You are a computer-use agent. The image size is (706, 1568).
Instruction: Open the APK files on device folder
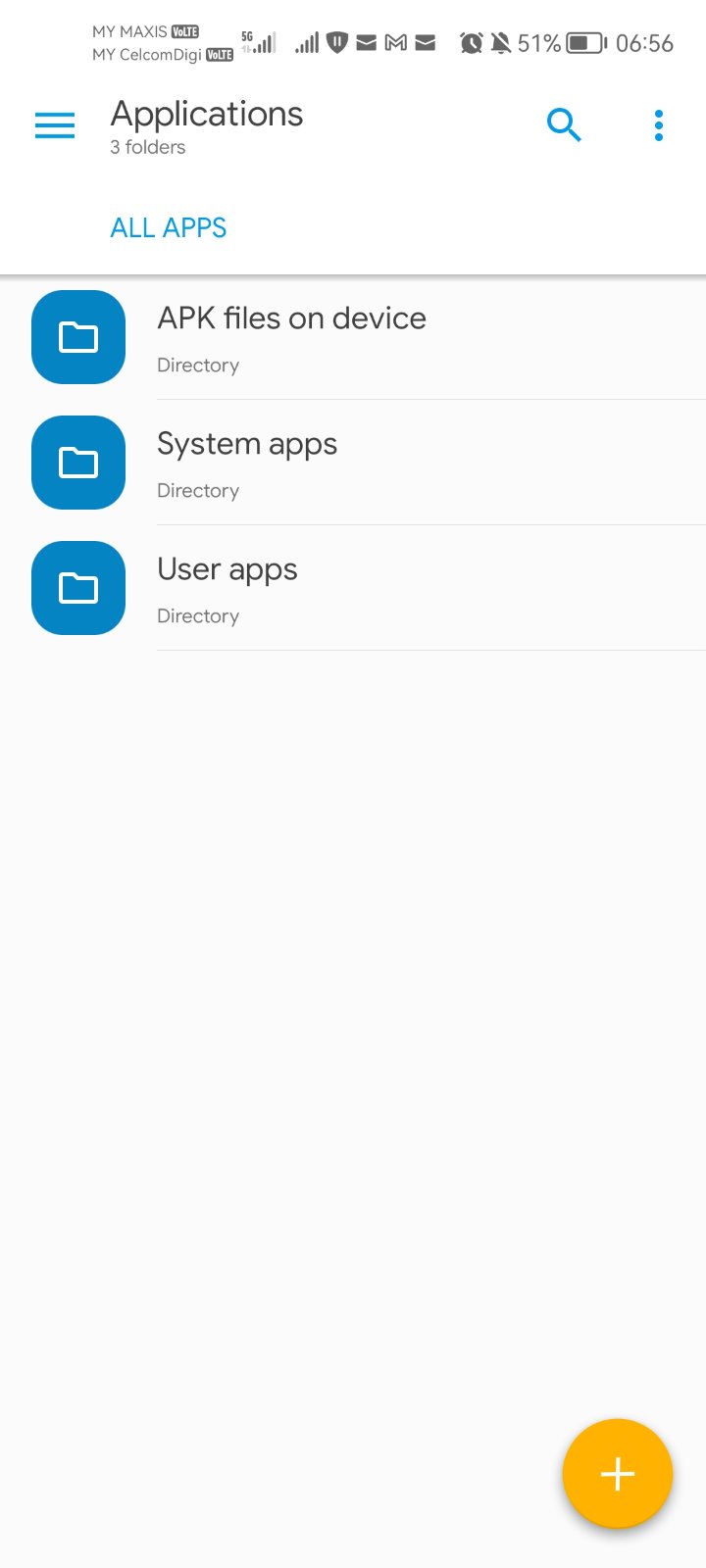(291, 337)
